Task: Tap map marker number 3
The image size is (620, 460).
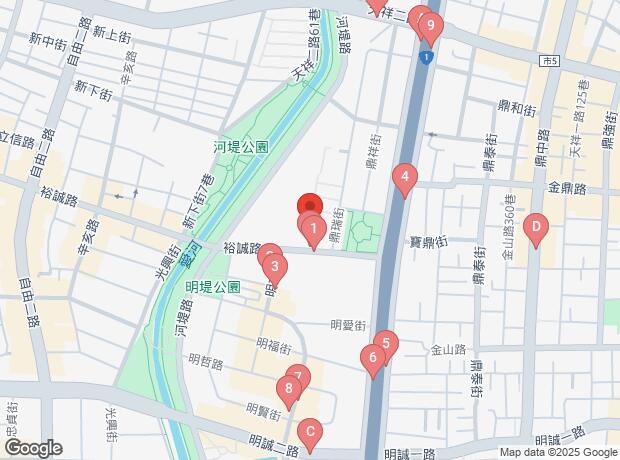Action: click(x=275, y=267)
